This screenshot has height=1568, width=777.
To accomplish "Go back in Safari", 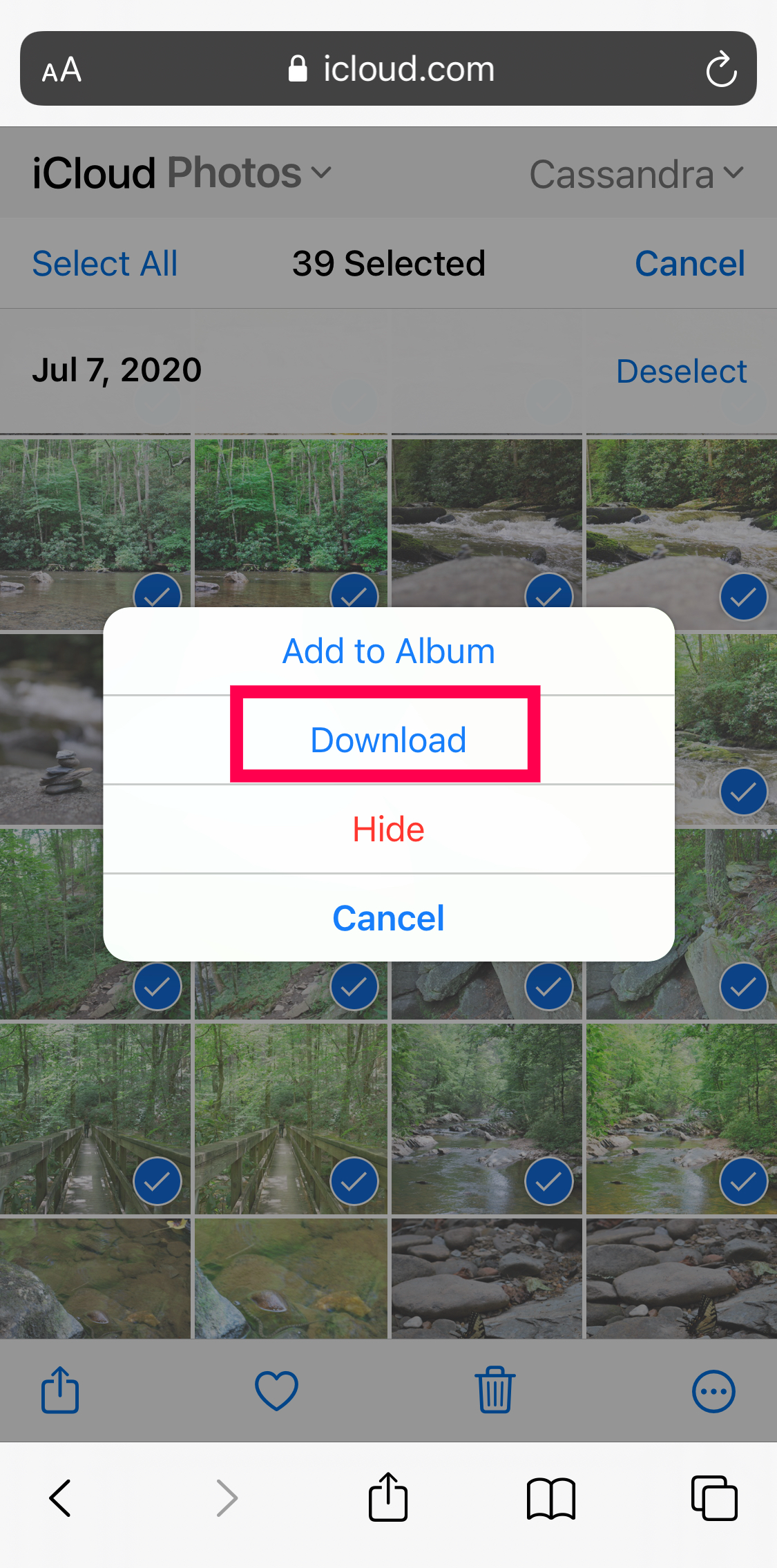I will (x=61, y=1498).
